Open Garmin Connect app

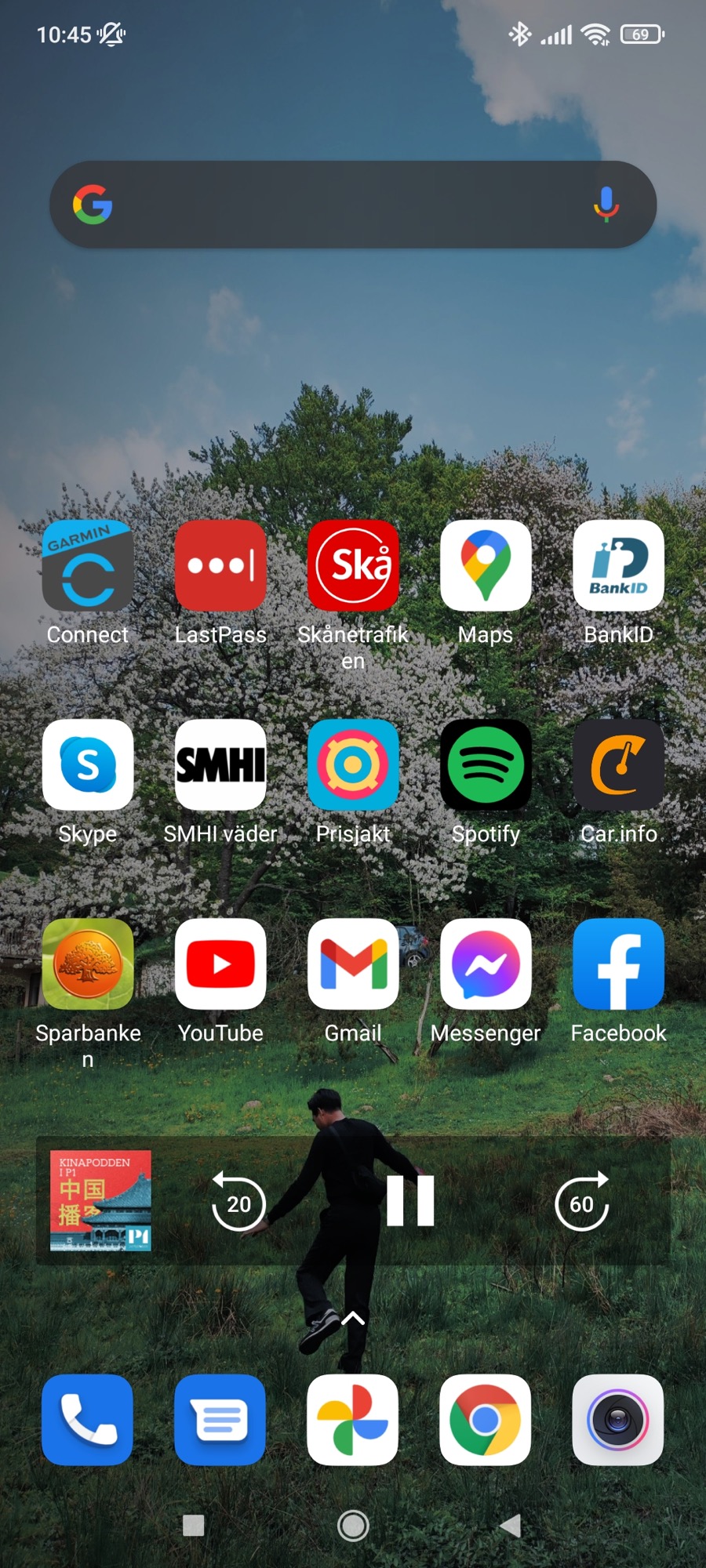click(87, 566)
